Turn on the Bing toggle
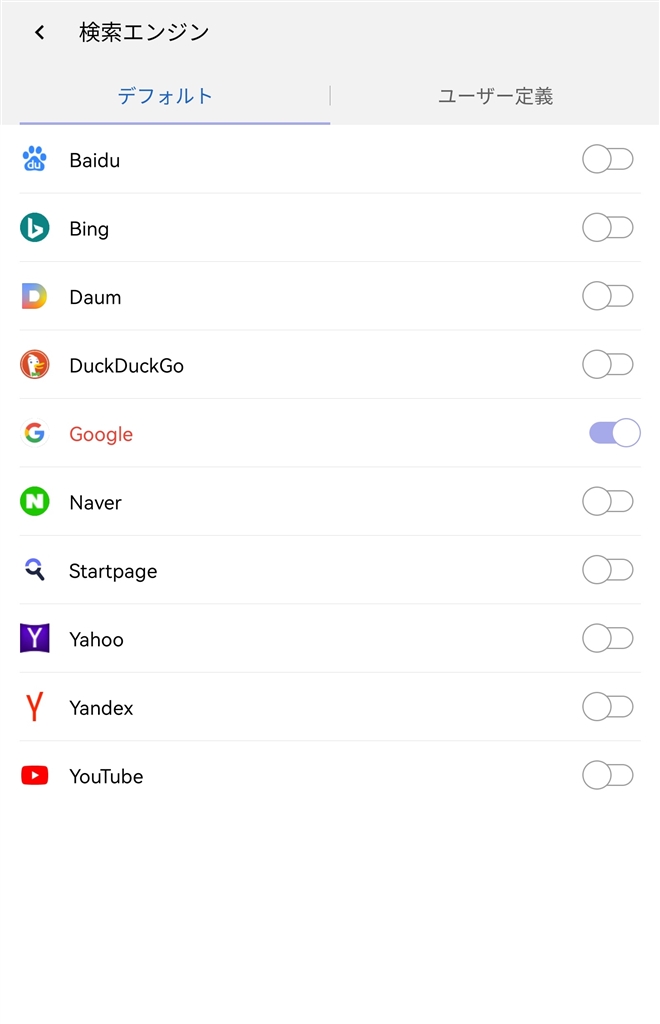Viewport: 660px width, 1024px height. point(608,228)
